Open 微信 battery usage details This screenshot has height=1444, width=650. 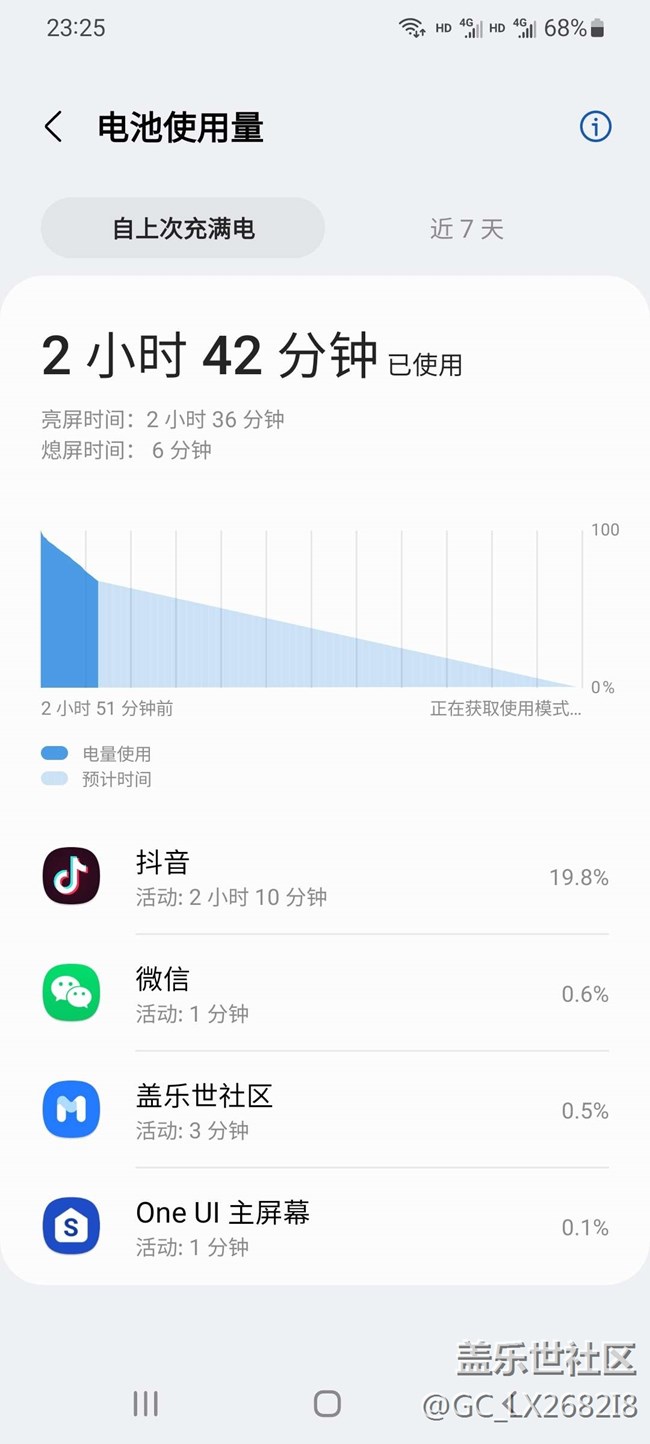[325, 993]
